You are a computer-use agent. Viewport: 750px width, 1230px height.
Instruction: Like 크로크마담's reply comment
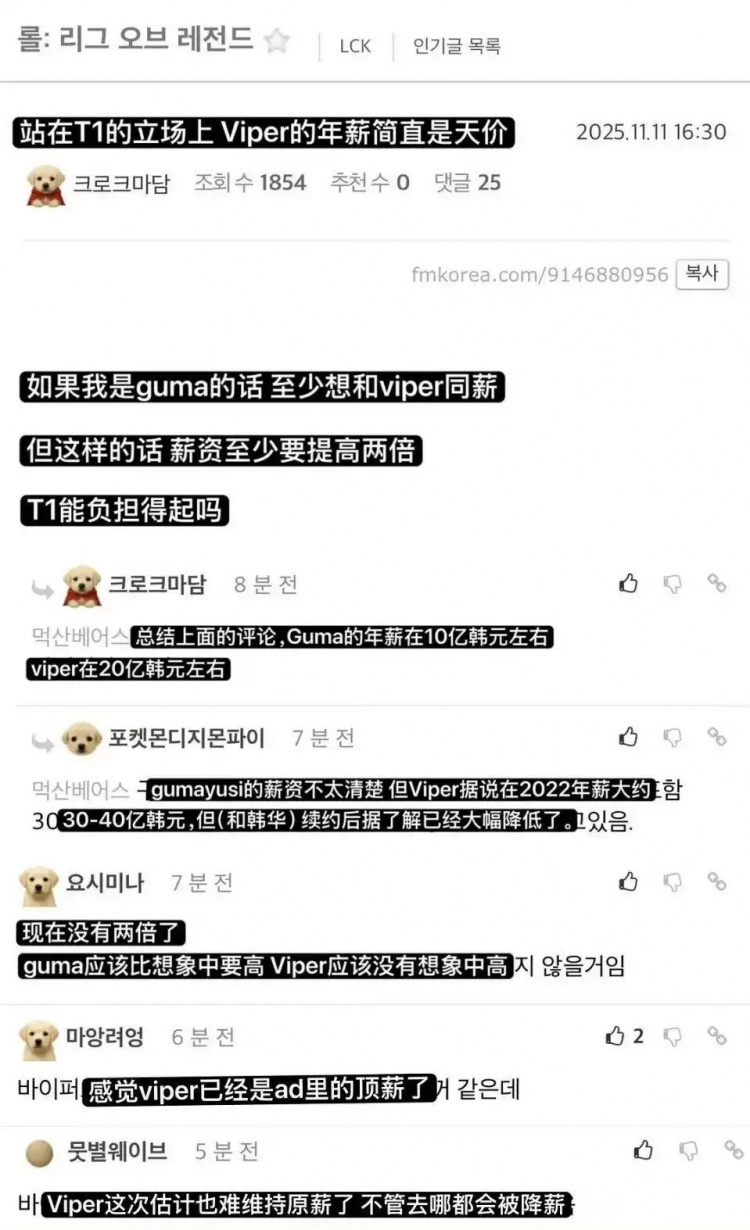tap(629, 584)
